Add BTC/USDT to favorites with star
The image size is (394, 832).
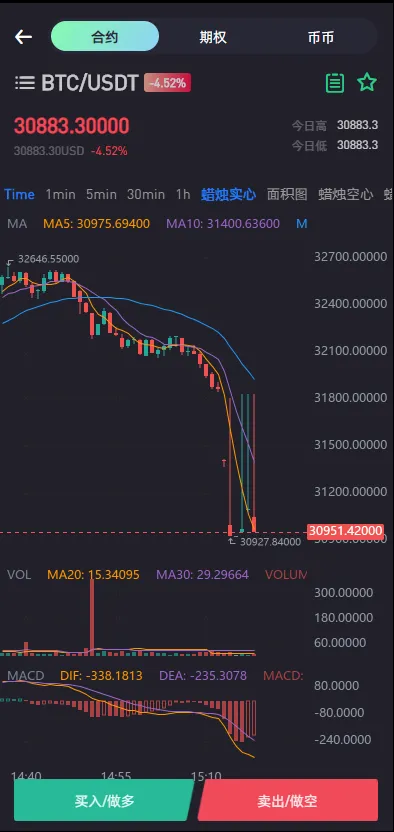(x=366, y=83)
